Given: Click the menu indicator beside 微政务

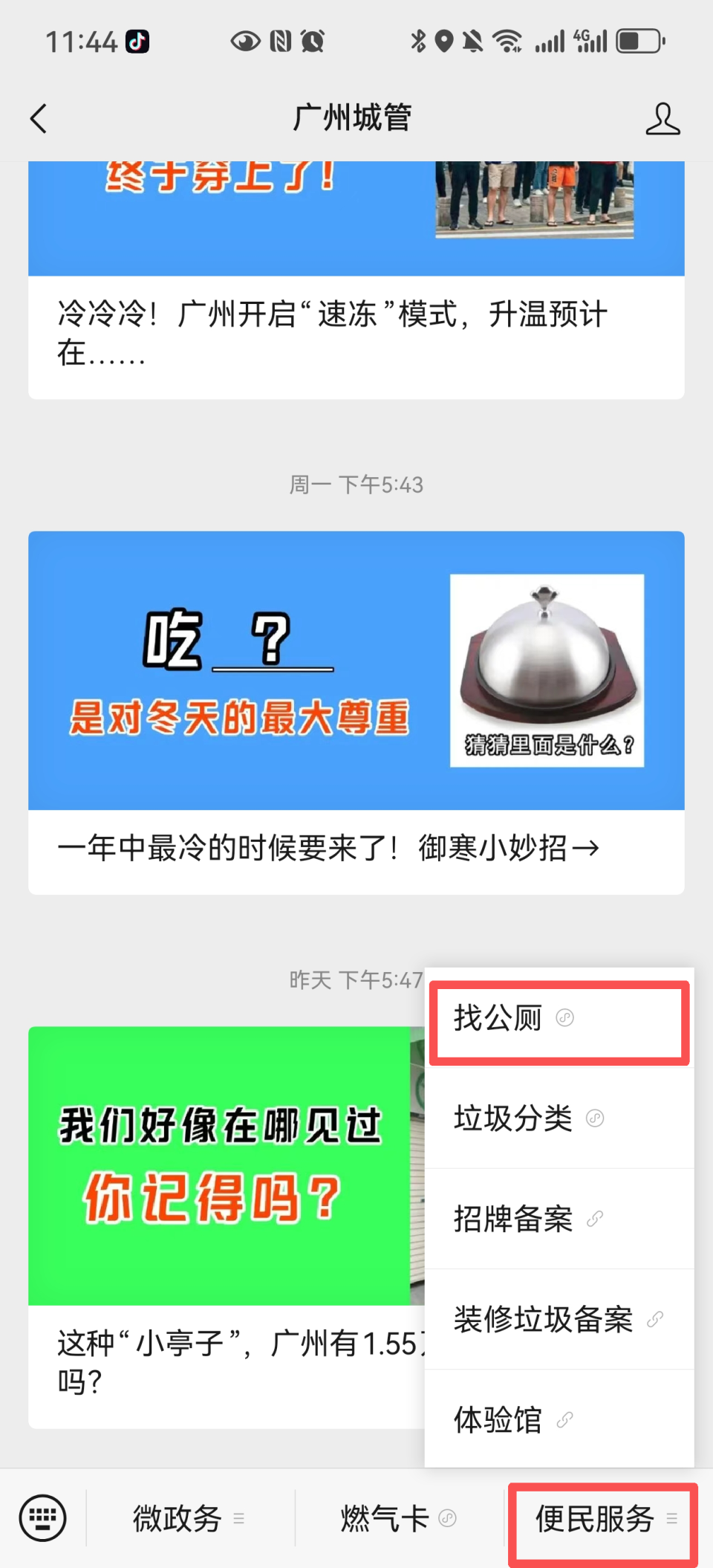Looking at the screenshot, I should (x=239, y=1519).
